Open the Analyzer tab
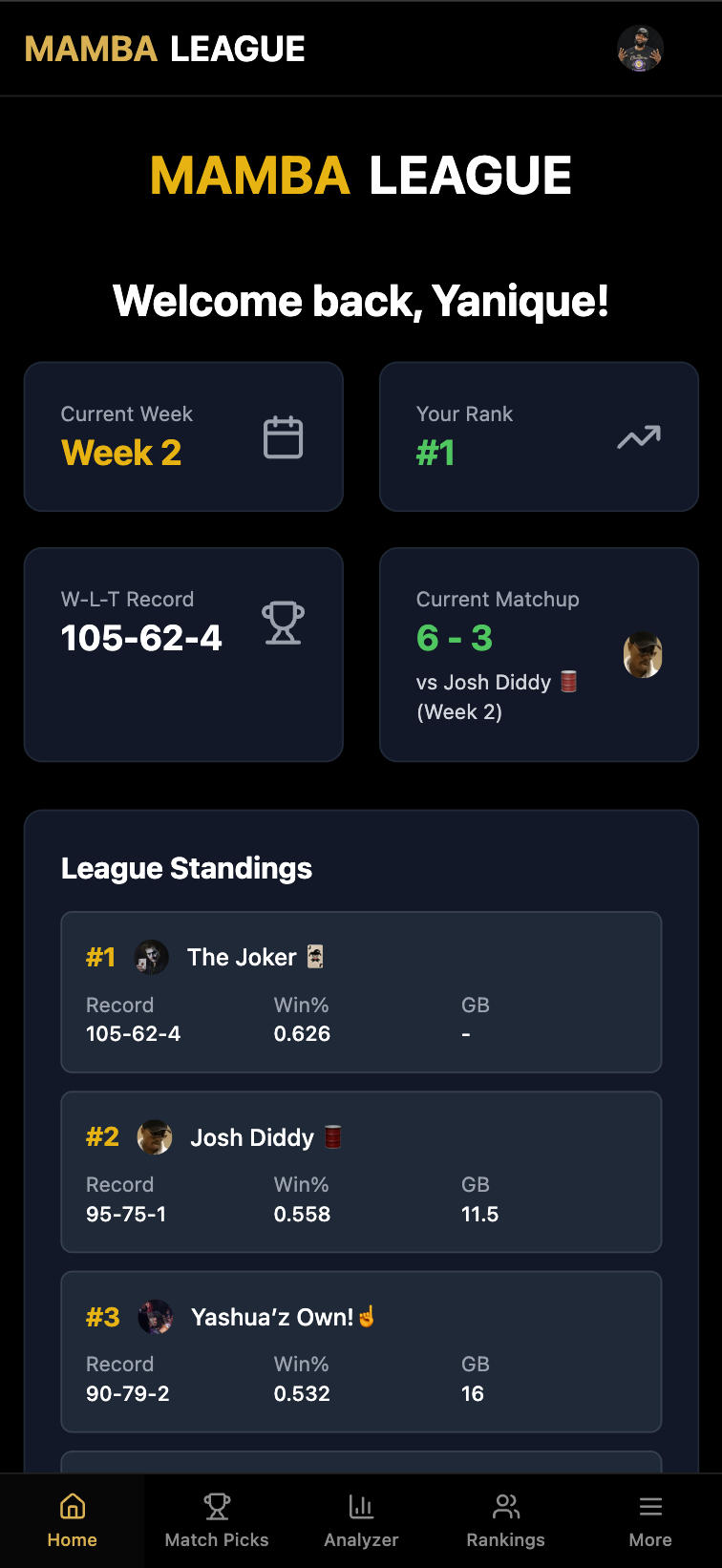This screenshot has width=722, height=1568. point(361,1519)
